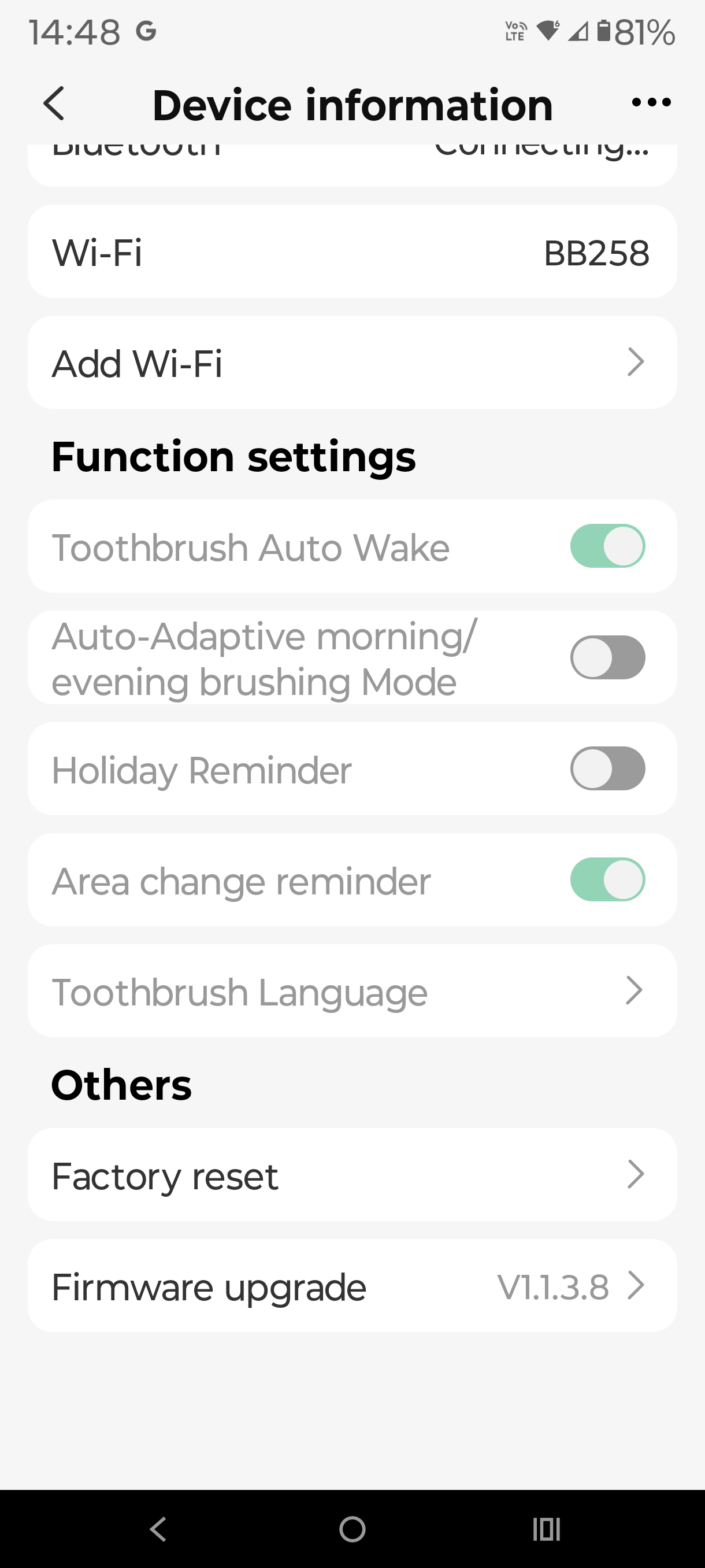Open Firmware upgrade V1.1.3.8
Image resolution: width=705 pixels, height=1568 pixels.
coord(352,1286)
